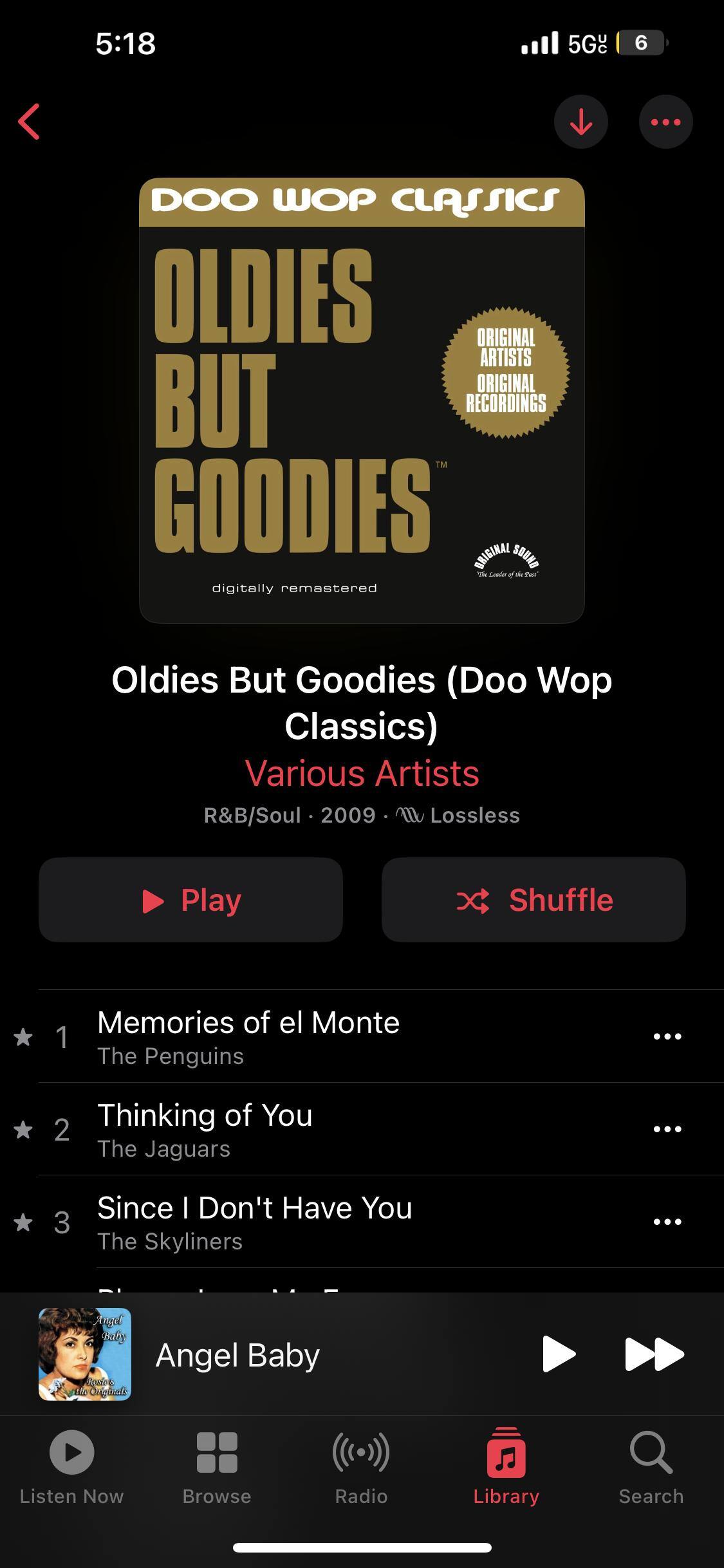Image resolution: width=724 pixels, height=1568 pixels.
Task: Play Thinking of You by The Jaguars
Action: click(205, 1128)
